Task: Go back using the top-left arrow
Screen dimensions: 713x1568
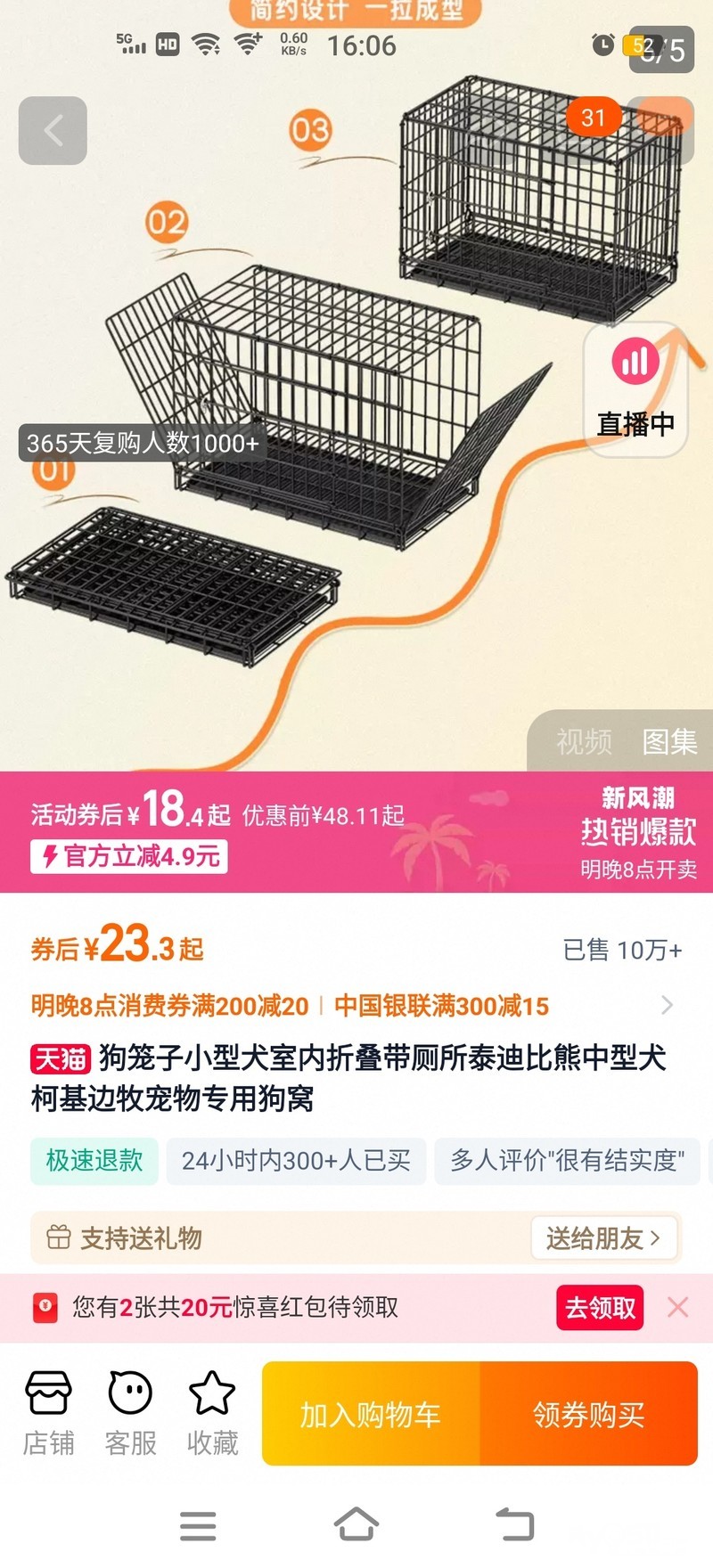Action: (53, 131)
